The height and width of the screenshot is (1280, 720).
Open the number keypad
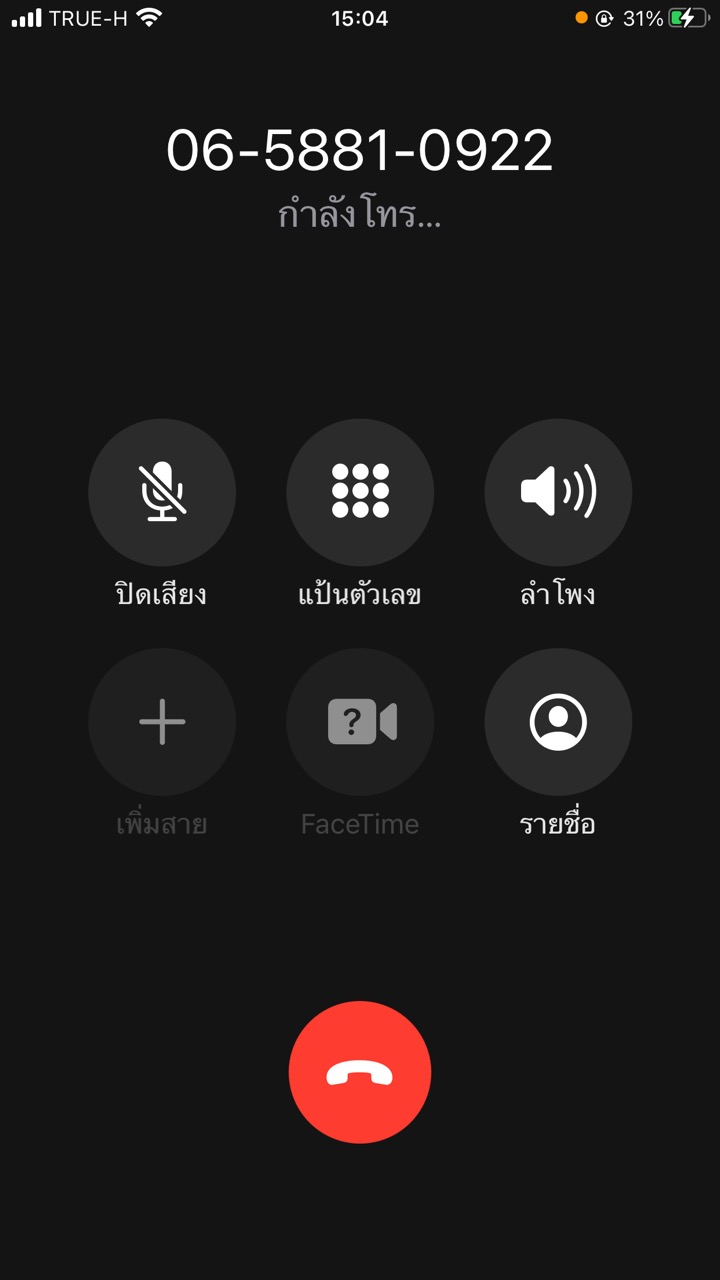pos(360,492)
